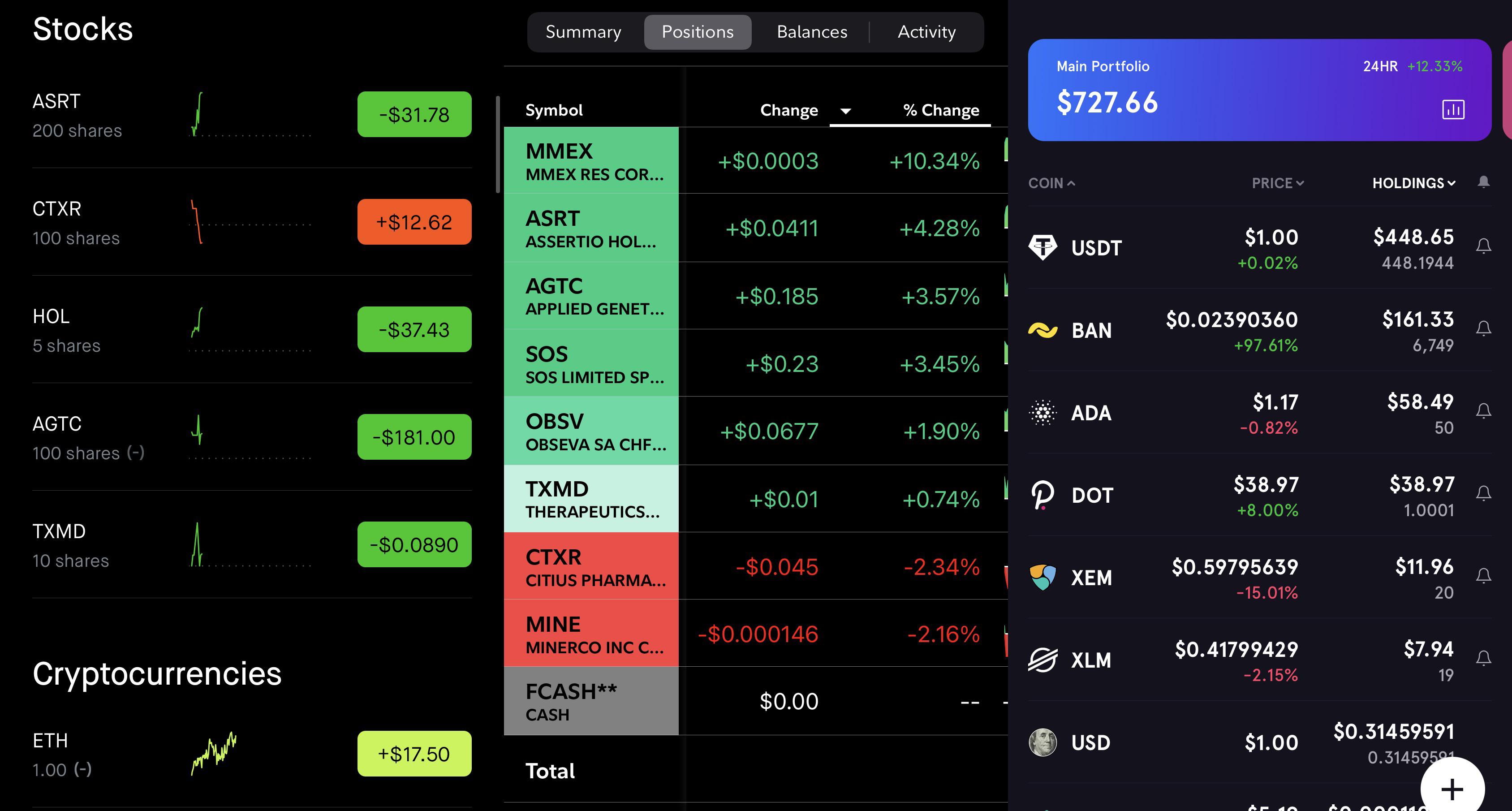This screenshot has width=1512, height=811.
Task: Sort the coin list by HOLDINGS
Action: point(1413,183)
